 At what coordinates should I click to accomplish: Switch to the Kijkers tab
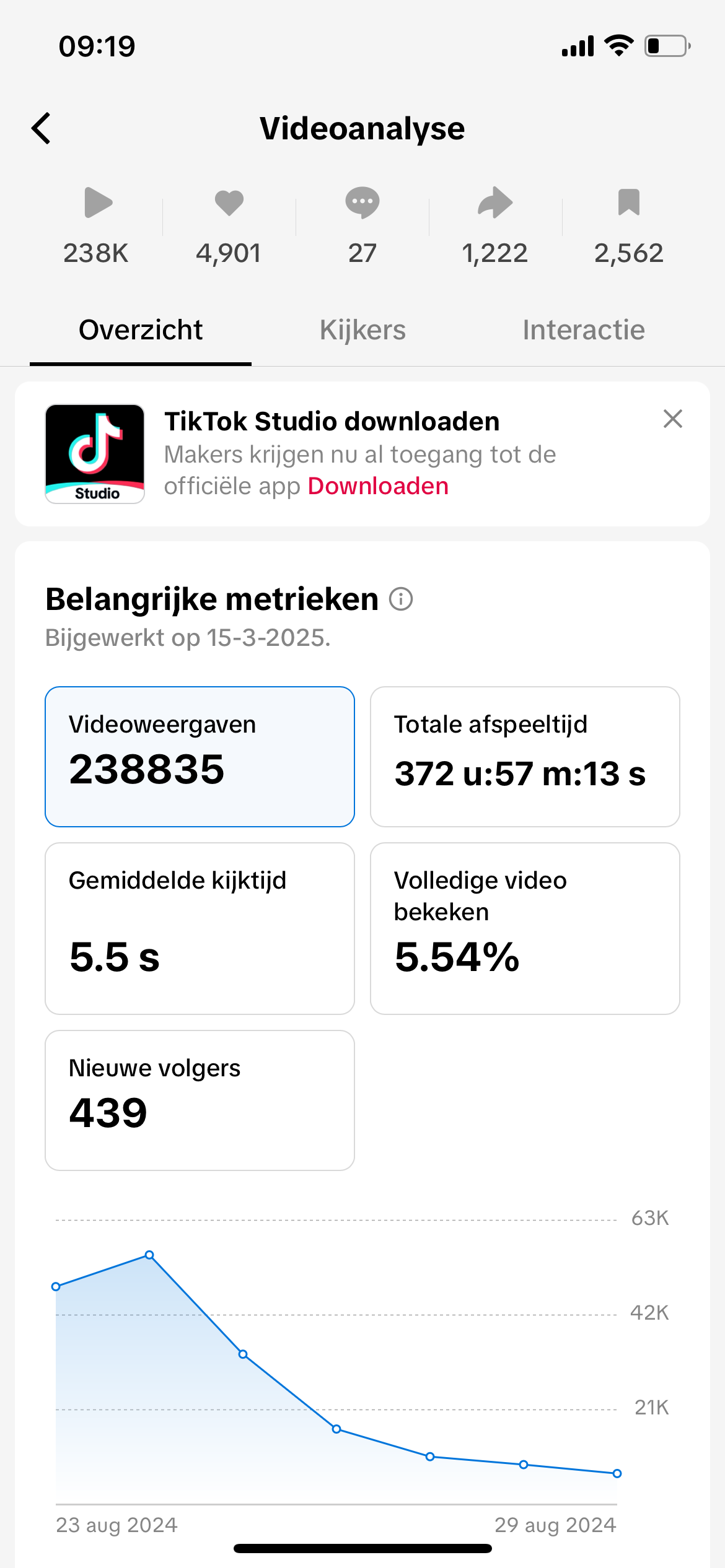[x=362, y=330]
